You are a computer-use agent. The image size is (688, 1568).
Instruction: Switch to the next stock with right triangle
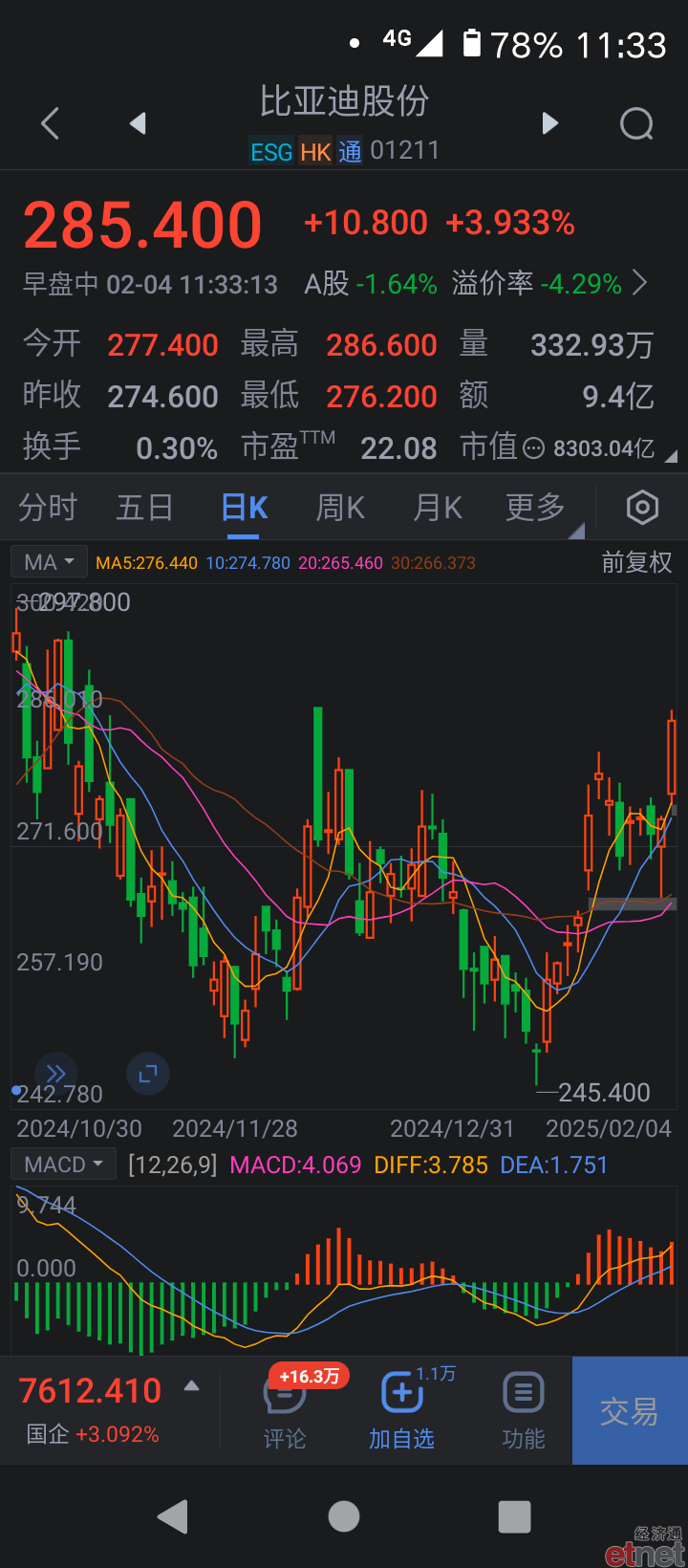pyautogui.click(x=549, y=123)
